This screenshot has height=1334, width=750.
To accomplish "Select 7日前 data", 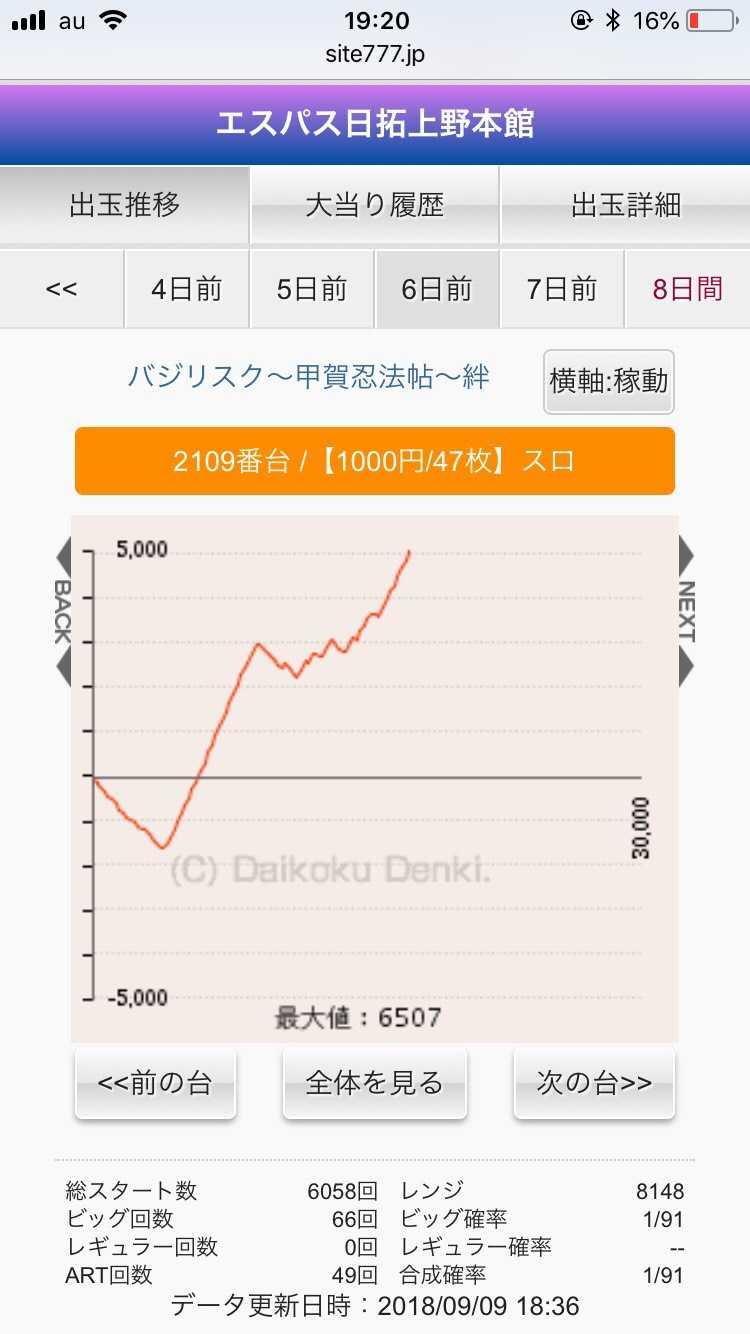I will [562, 289].
